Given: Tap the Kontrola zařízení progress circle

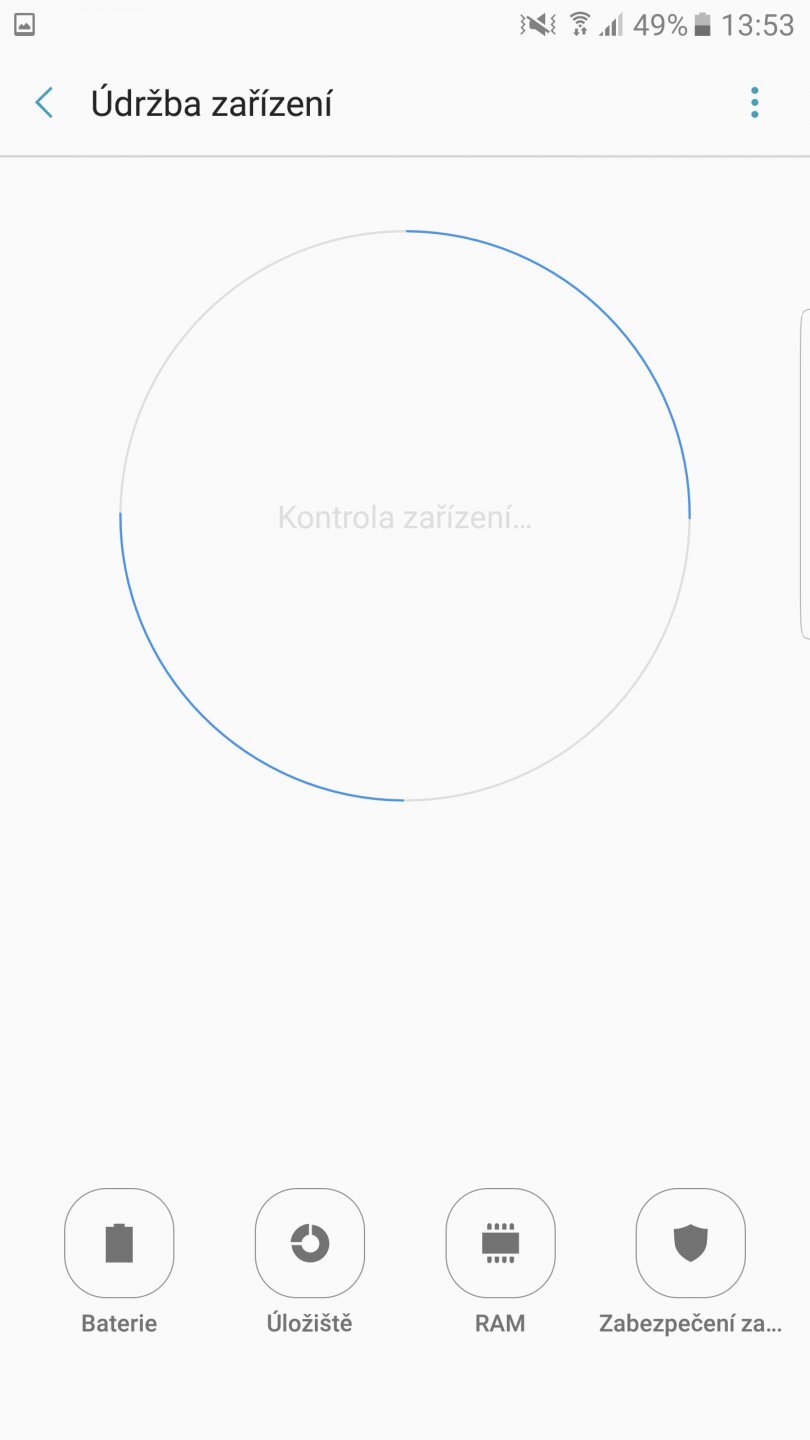Looking at the screenshot, I should 405,515.
